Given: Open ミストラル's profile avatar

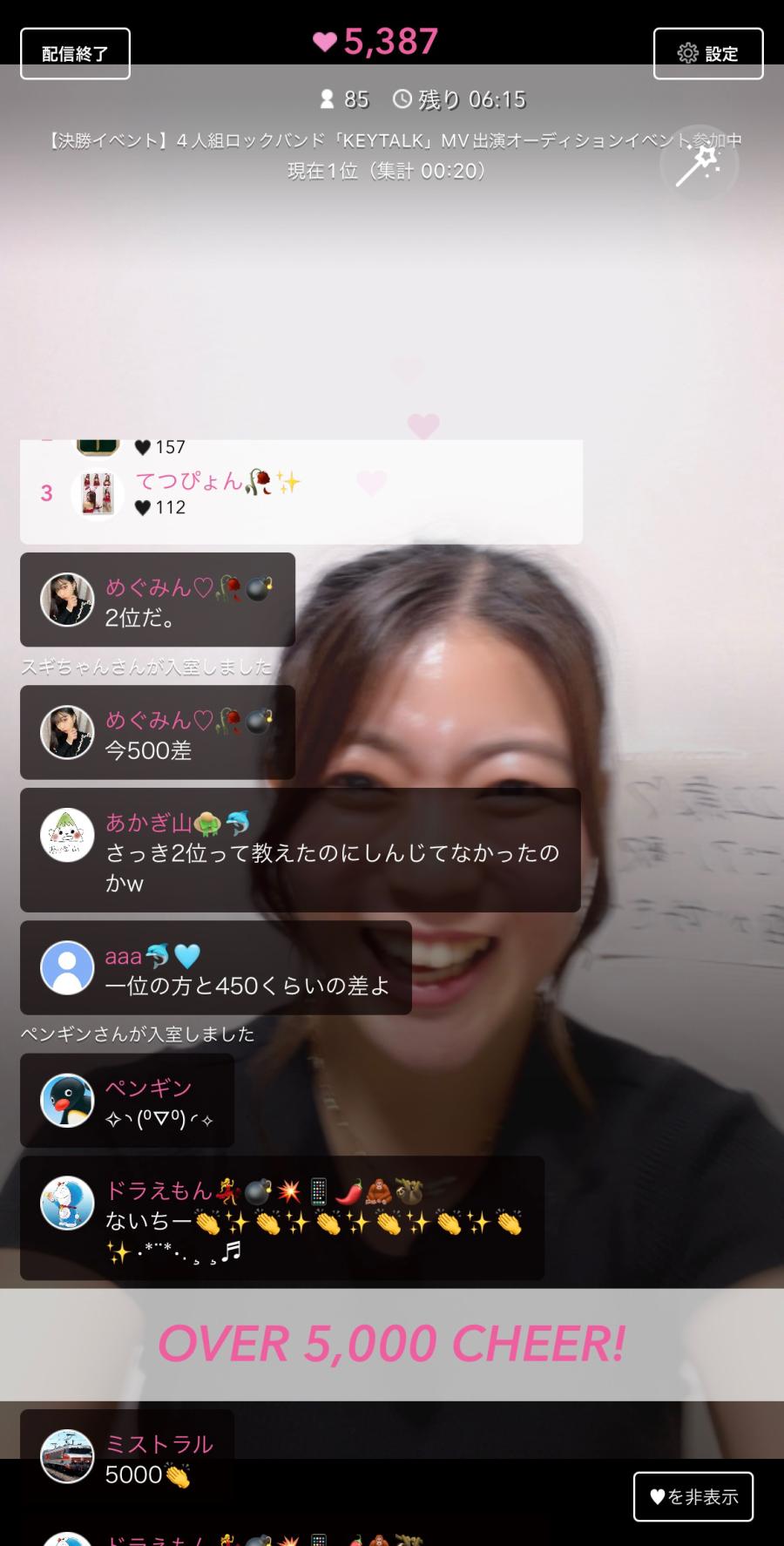Looking at the screenshot, I should (x=67, y=1455).
